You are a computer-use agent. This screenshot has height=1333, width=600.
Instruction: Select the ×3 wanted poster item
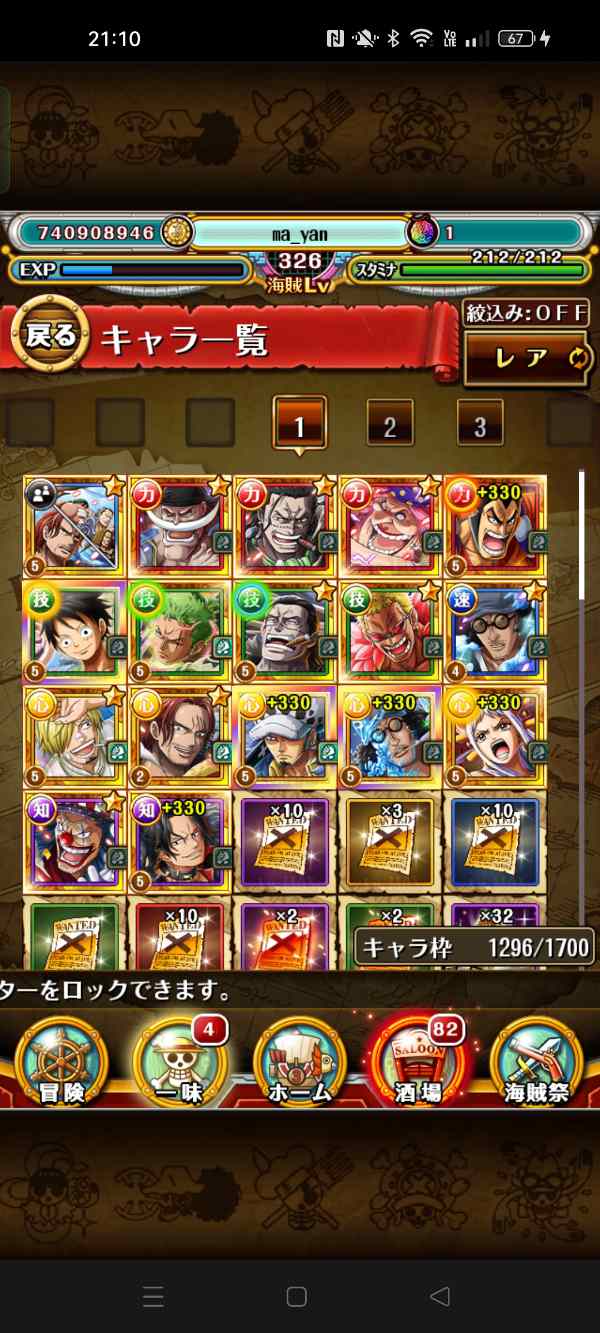390,840
